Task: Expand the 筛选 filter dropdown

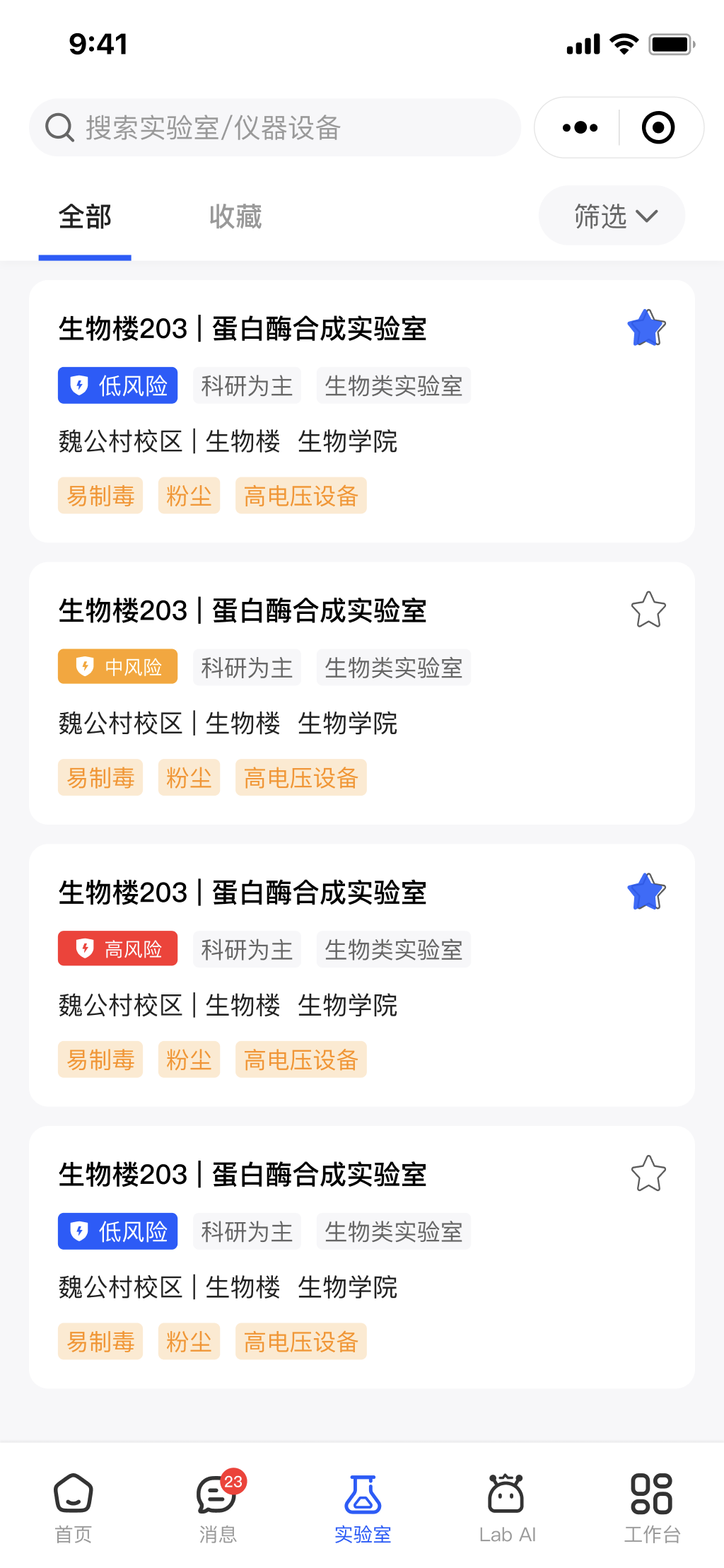Action: pyautogui.click(x=612, y=216)
